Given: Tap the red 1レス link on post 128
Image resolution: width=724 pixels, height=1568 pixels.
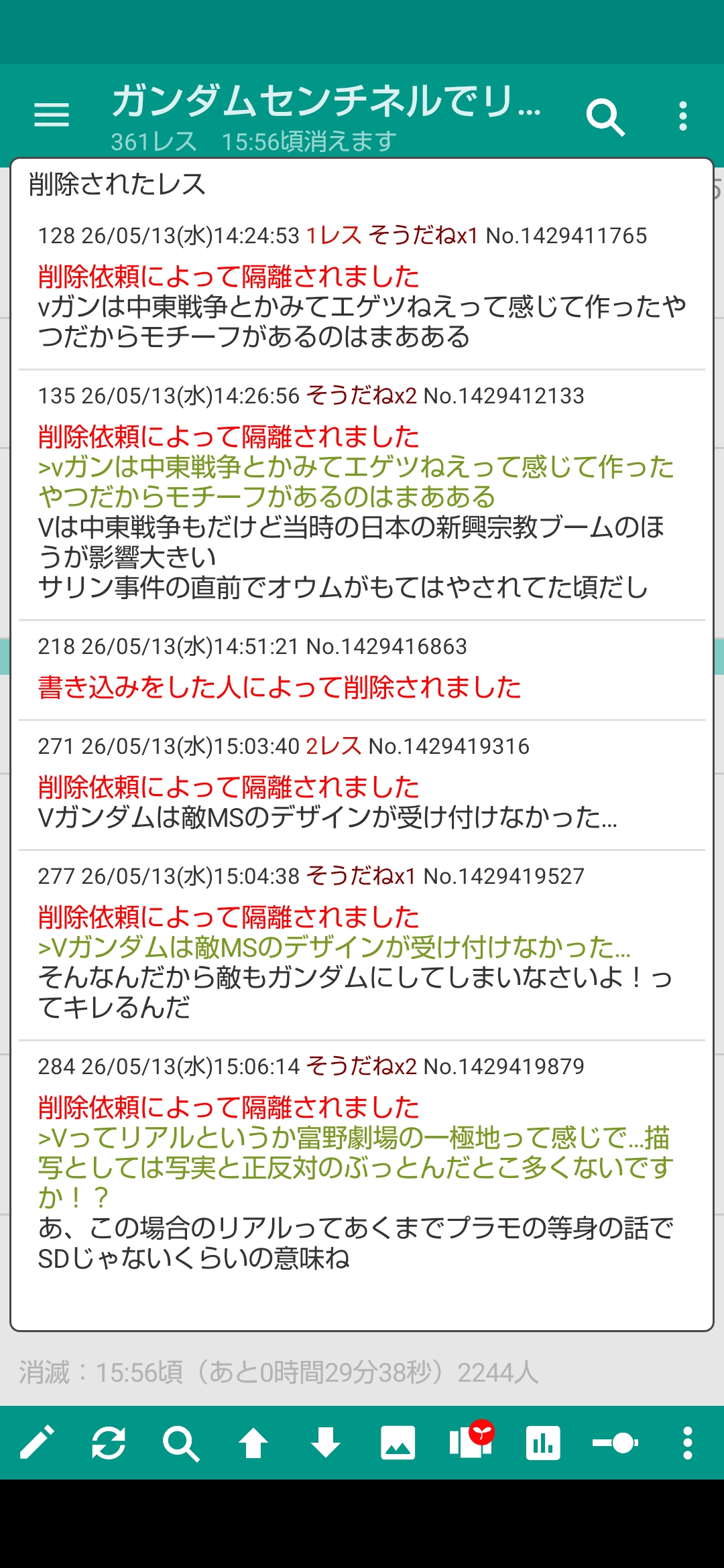Looking at the screenshot, I should pyautogui.click(x=334, y=235).
